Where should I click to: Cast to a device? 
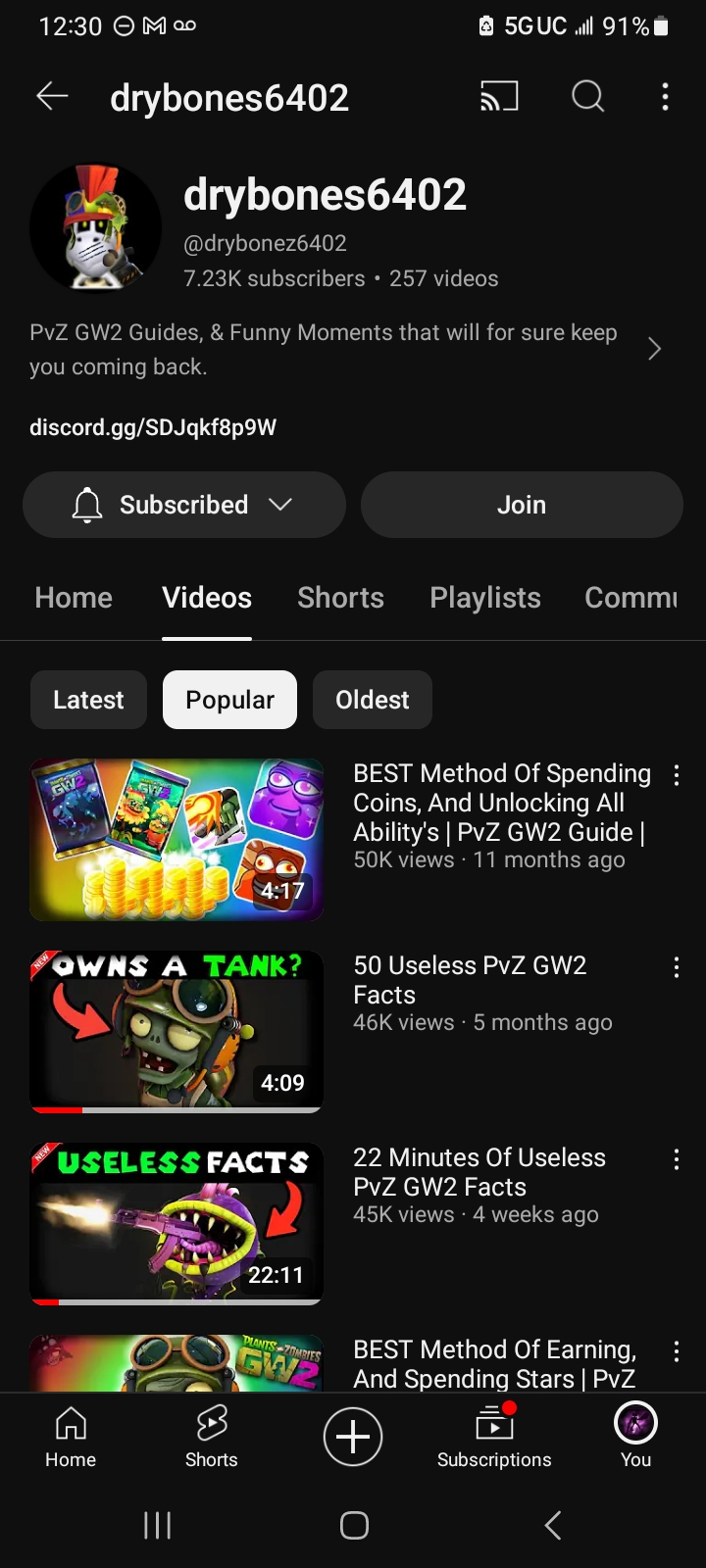498,96
